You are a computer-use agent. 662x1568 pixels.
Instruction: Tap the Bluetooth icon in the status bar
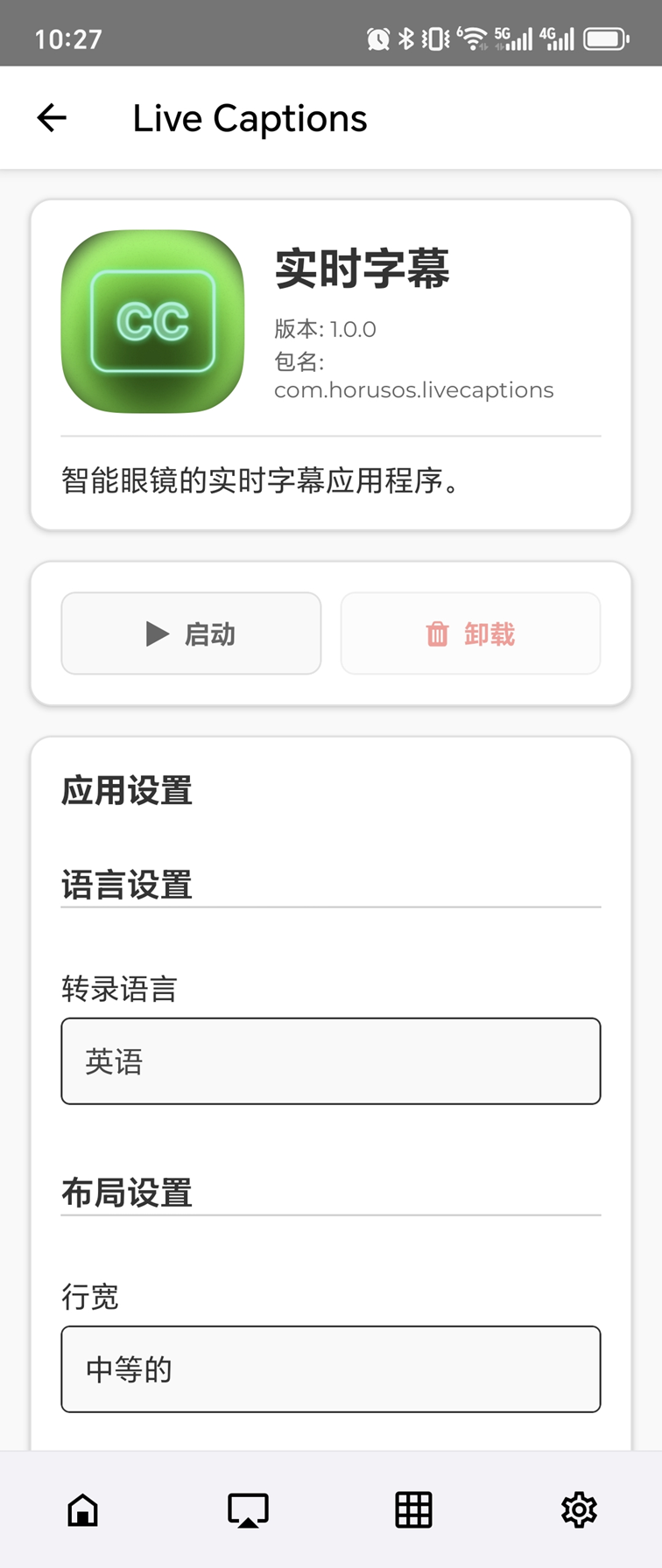(x=405, y=37)
